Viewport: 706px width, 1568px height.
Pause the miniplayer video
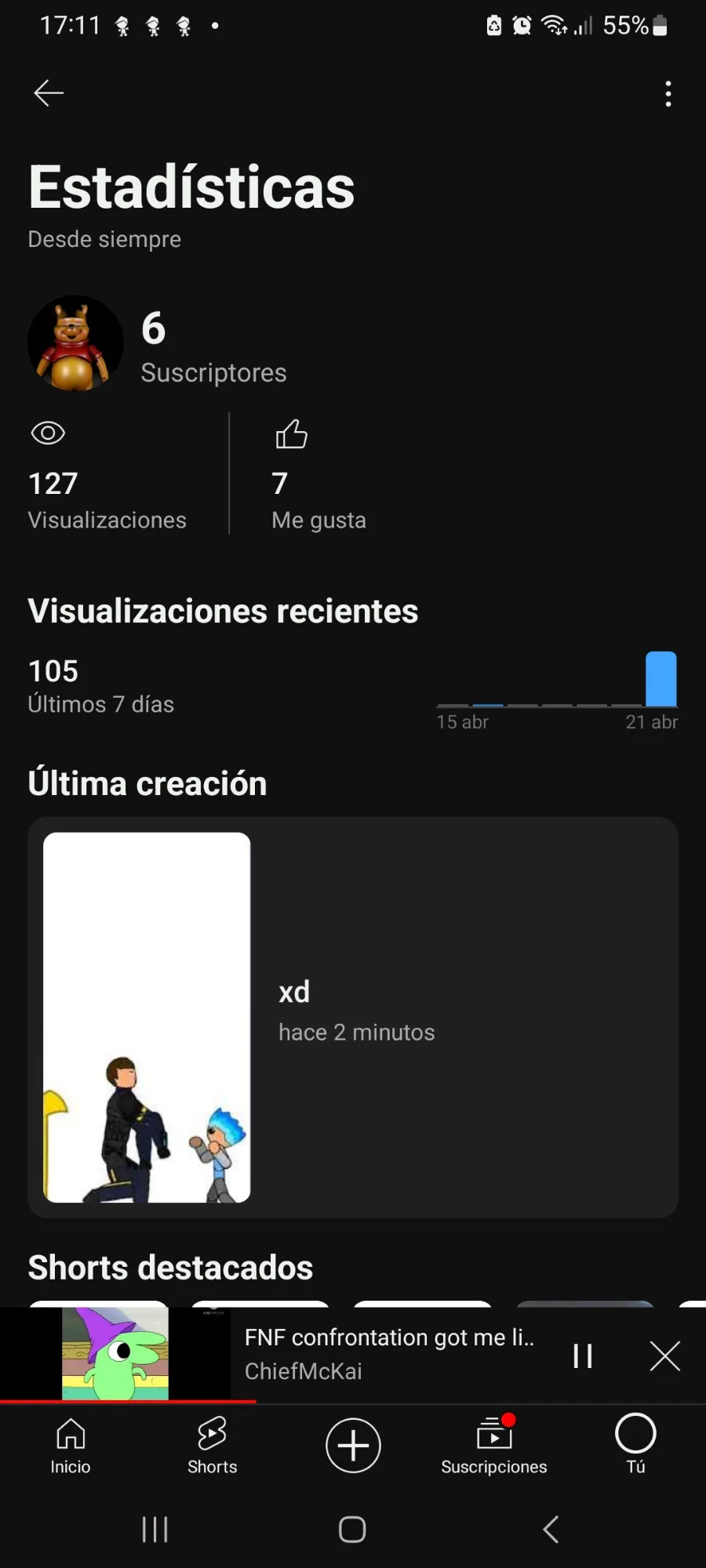[583, 1356]
